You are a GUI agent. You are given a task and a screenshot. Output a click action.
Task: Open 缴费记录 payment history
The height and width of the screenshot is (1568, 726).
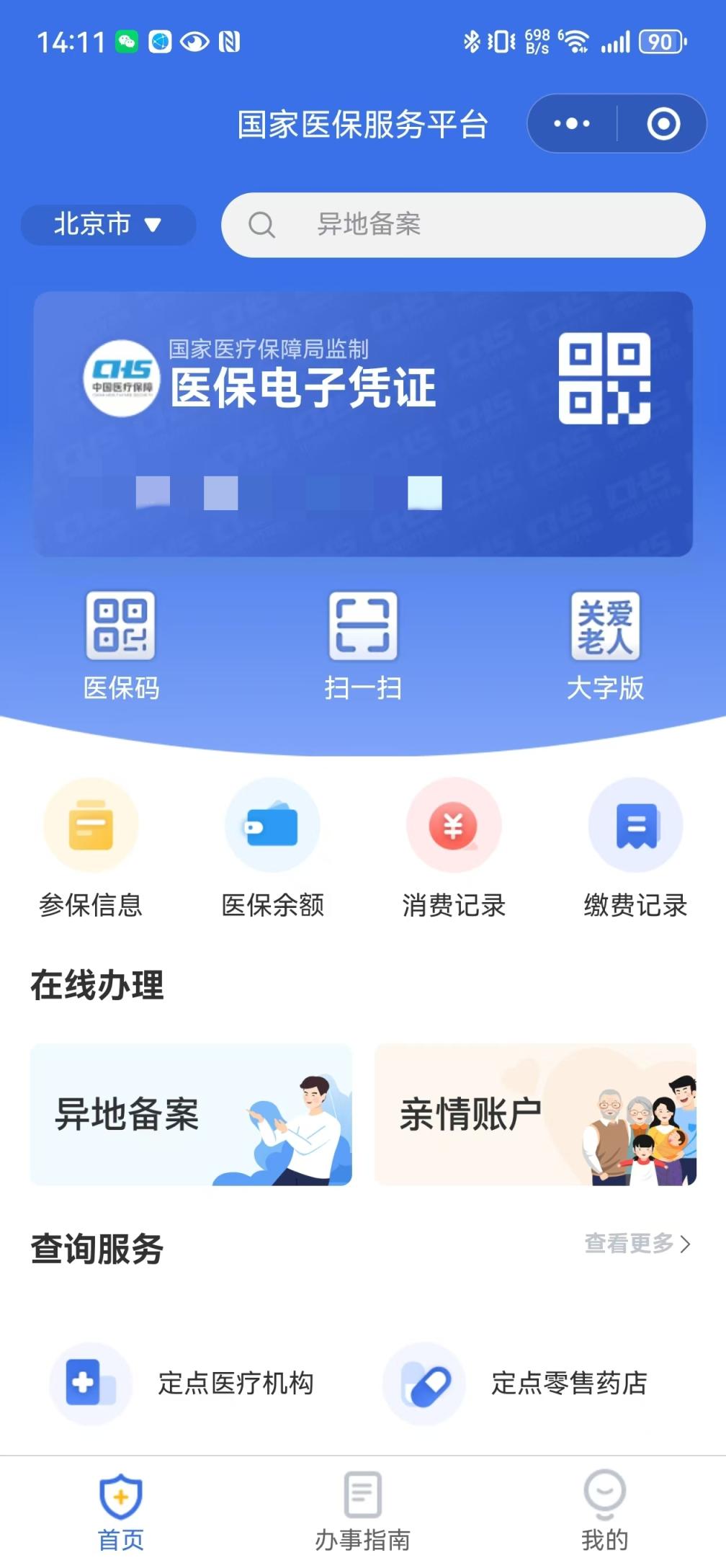[636, 847]
